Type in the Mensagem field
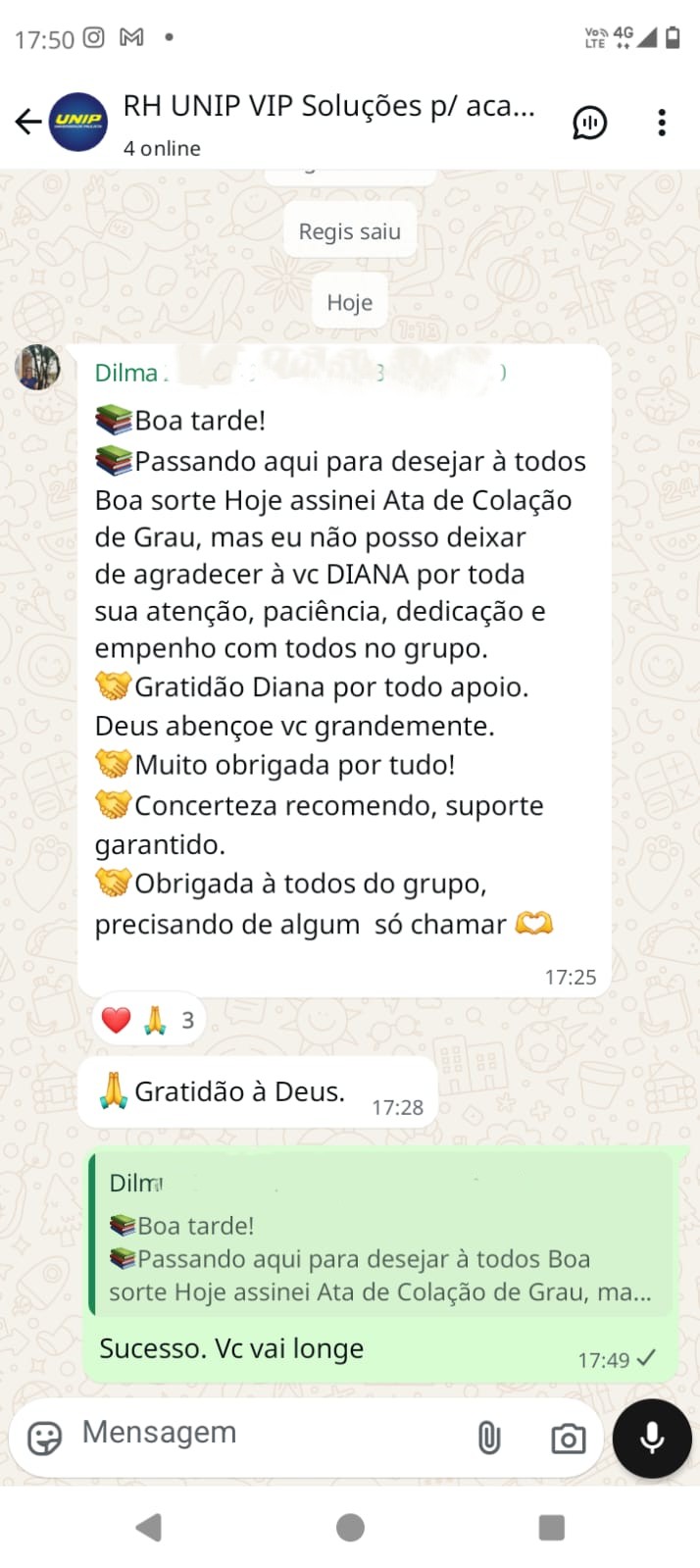Viewport: 700px width, 1568px height. tap(265, 1433)
